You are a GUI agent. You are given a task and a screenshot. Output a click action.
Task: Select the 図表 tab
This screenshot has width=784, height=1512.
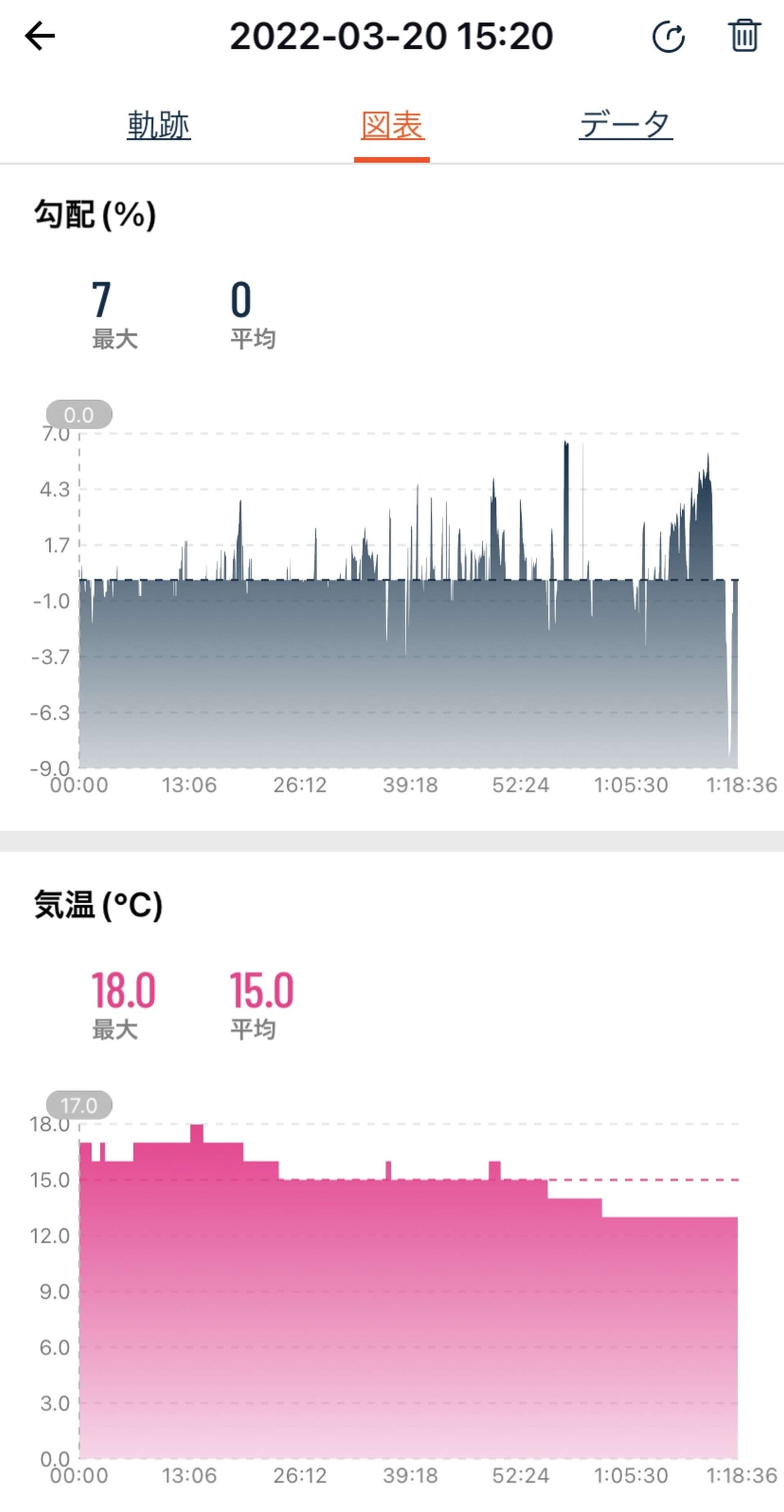[392, 125]
